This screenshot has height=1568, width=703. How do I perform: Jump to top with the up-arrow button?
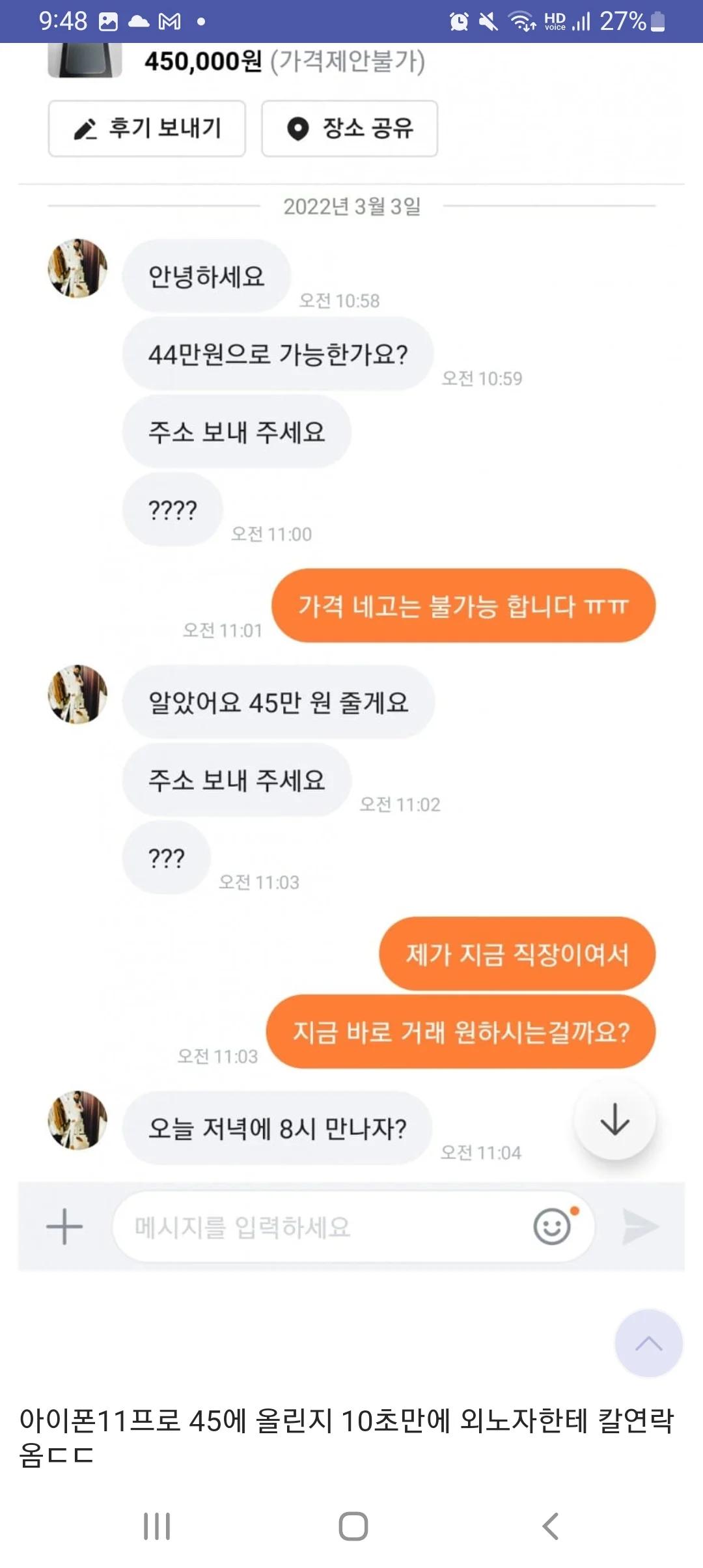[648, 1343]
